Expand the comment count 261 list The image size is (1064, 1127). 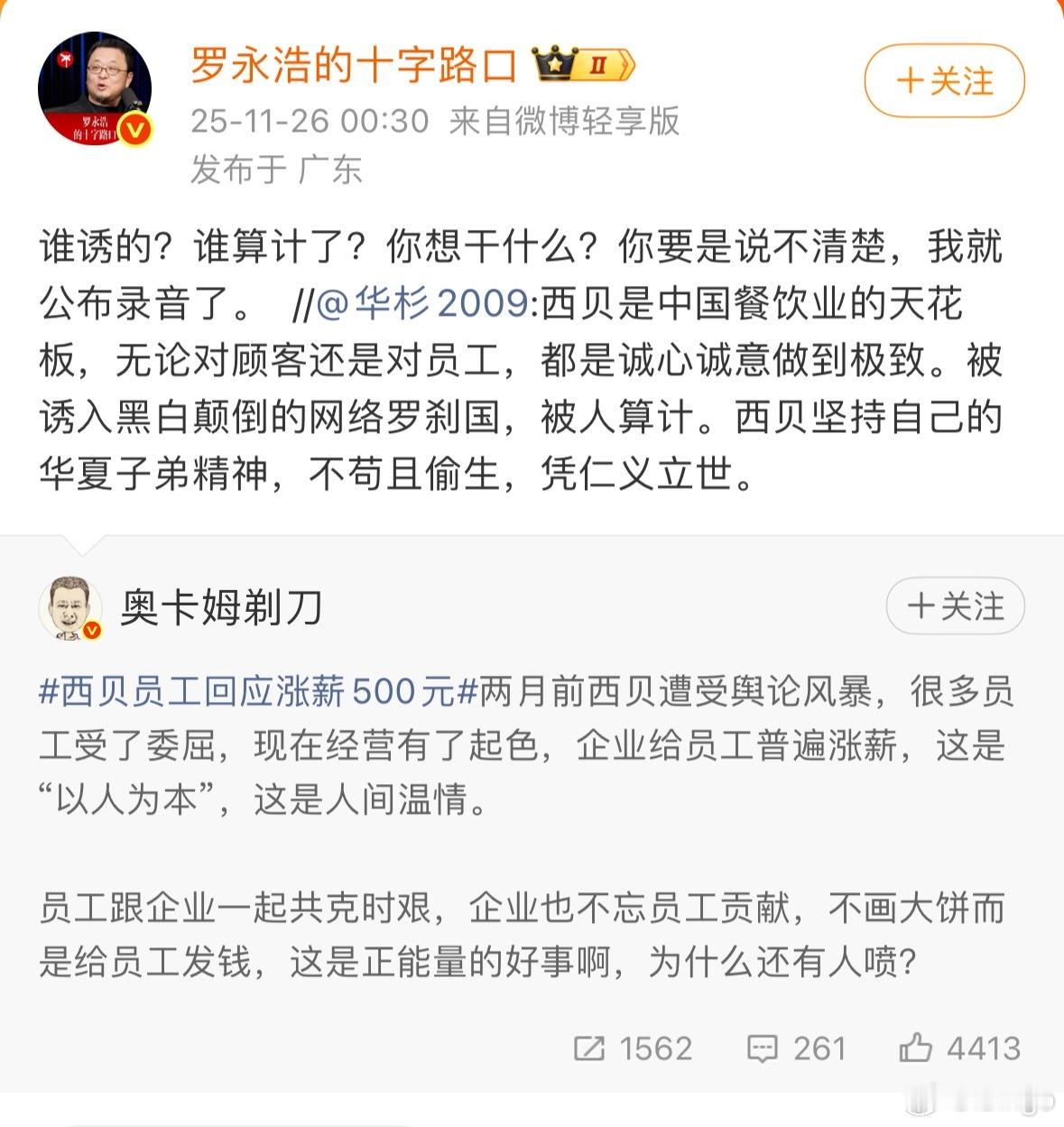click(817, 1049)
